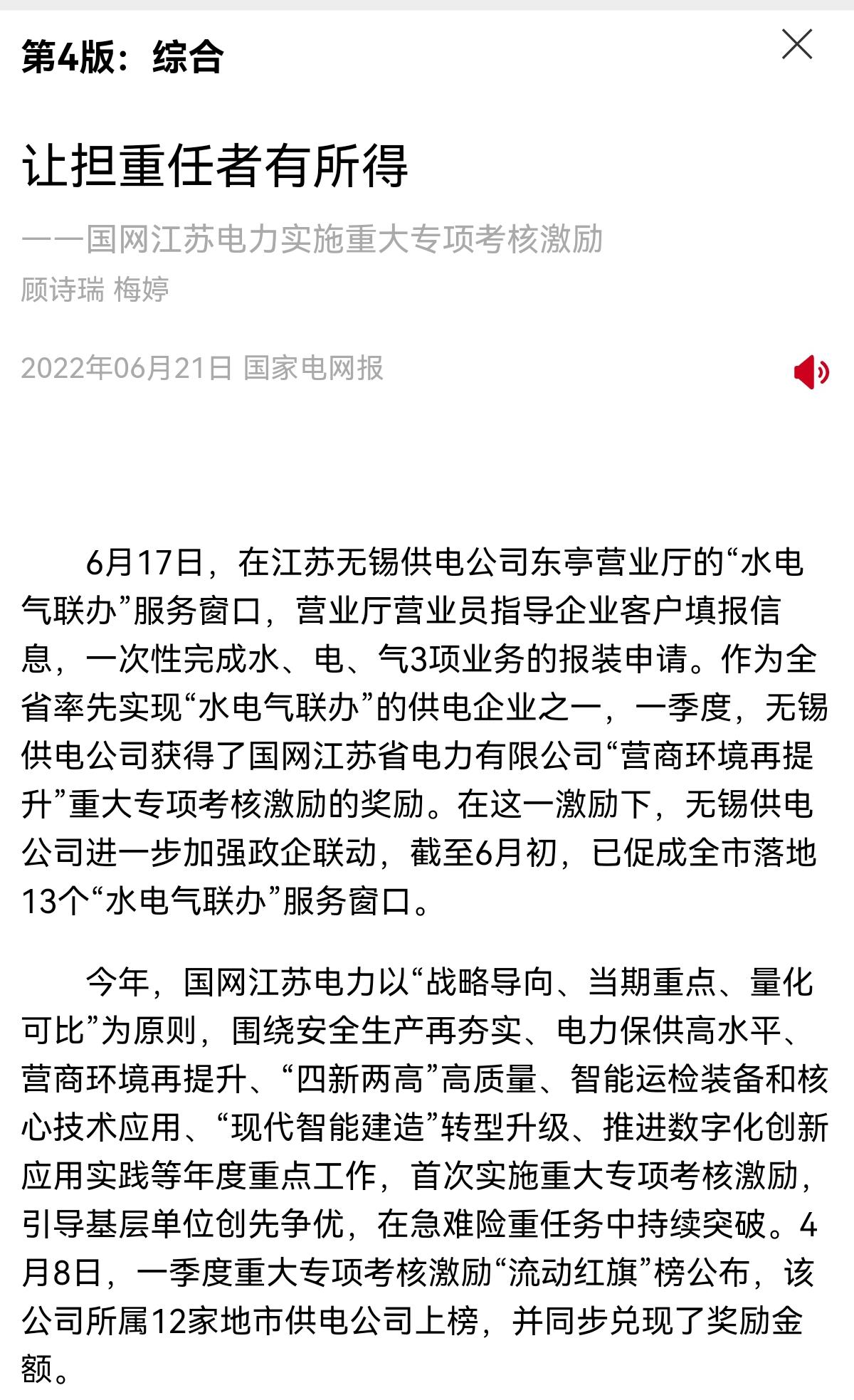Close the article with the X button
Viewport: 854px width, 1400px height.
click(x=796, y=45)
